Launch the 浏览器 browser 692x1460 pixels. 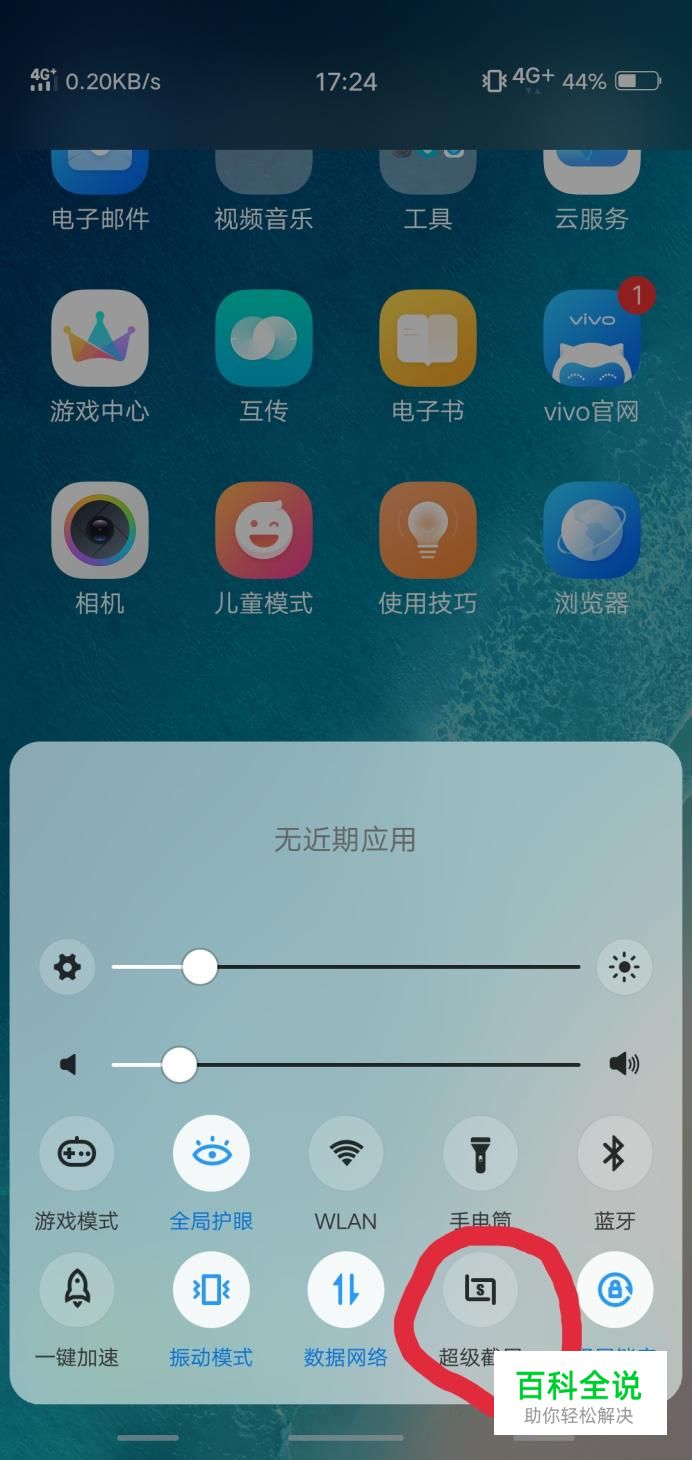pyautogui.click(x=592, y=530)
